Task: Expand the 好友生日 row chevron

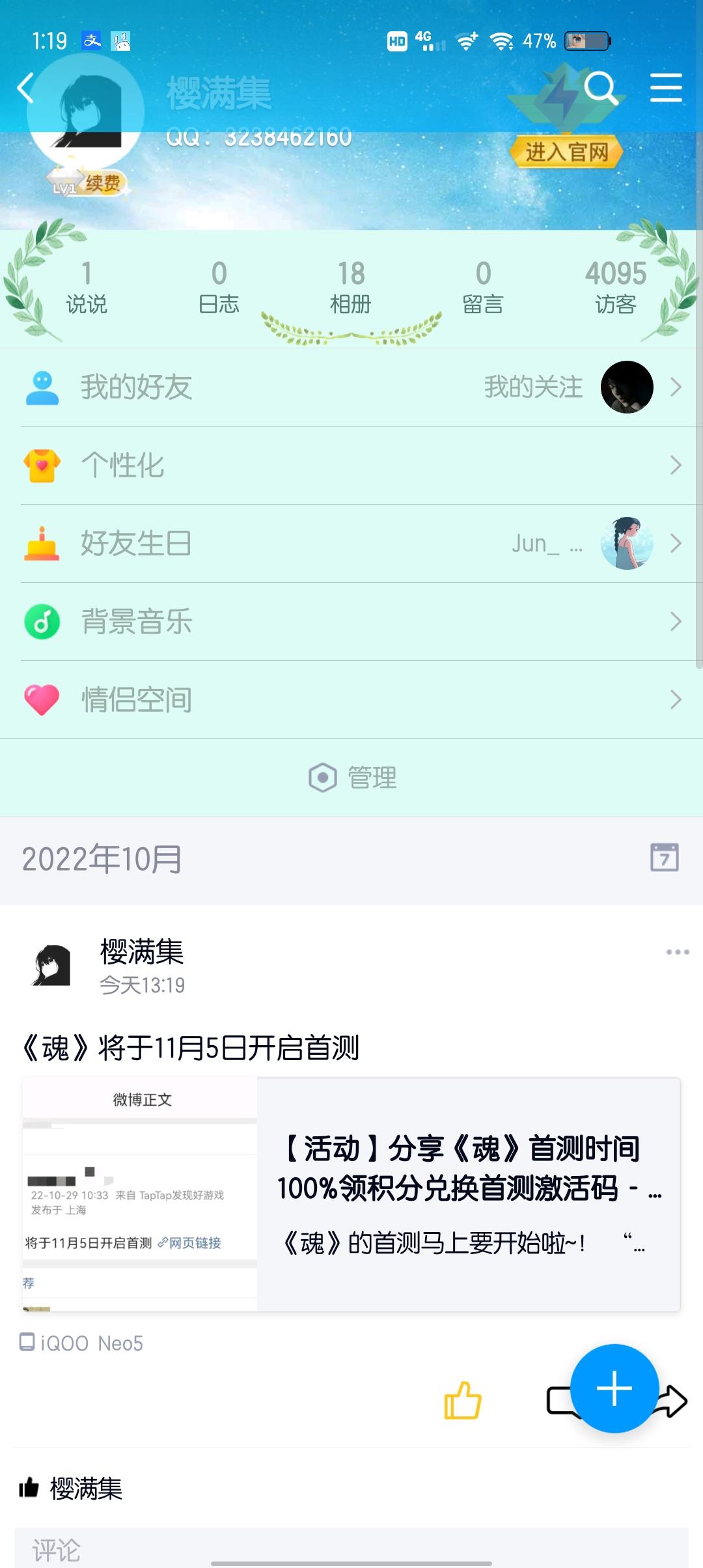Action: point(675,544)
